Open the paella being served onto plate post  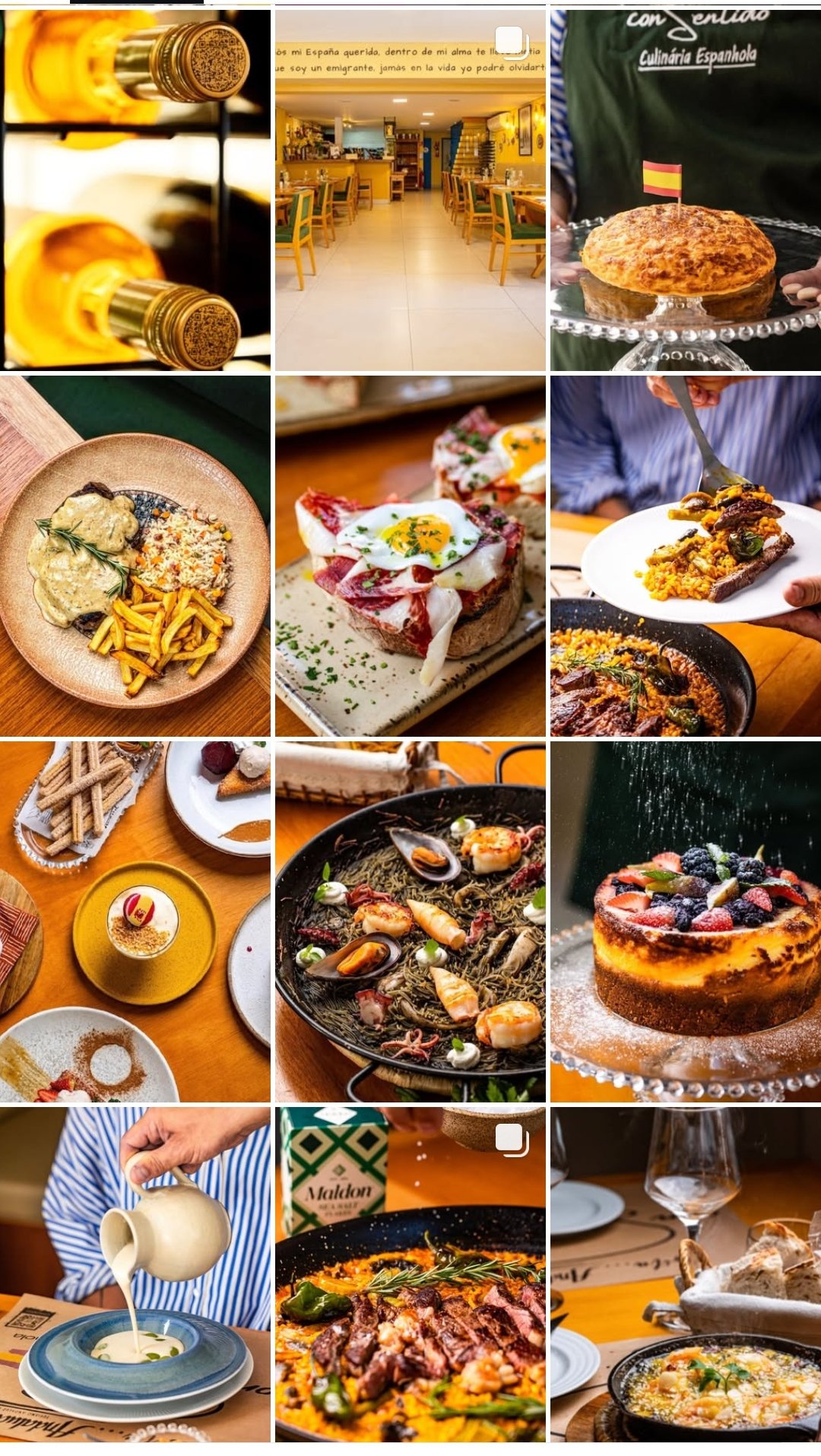[x=686, y=556]
